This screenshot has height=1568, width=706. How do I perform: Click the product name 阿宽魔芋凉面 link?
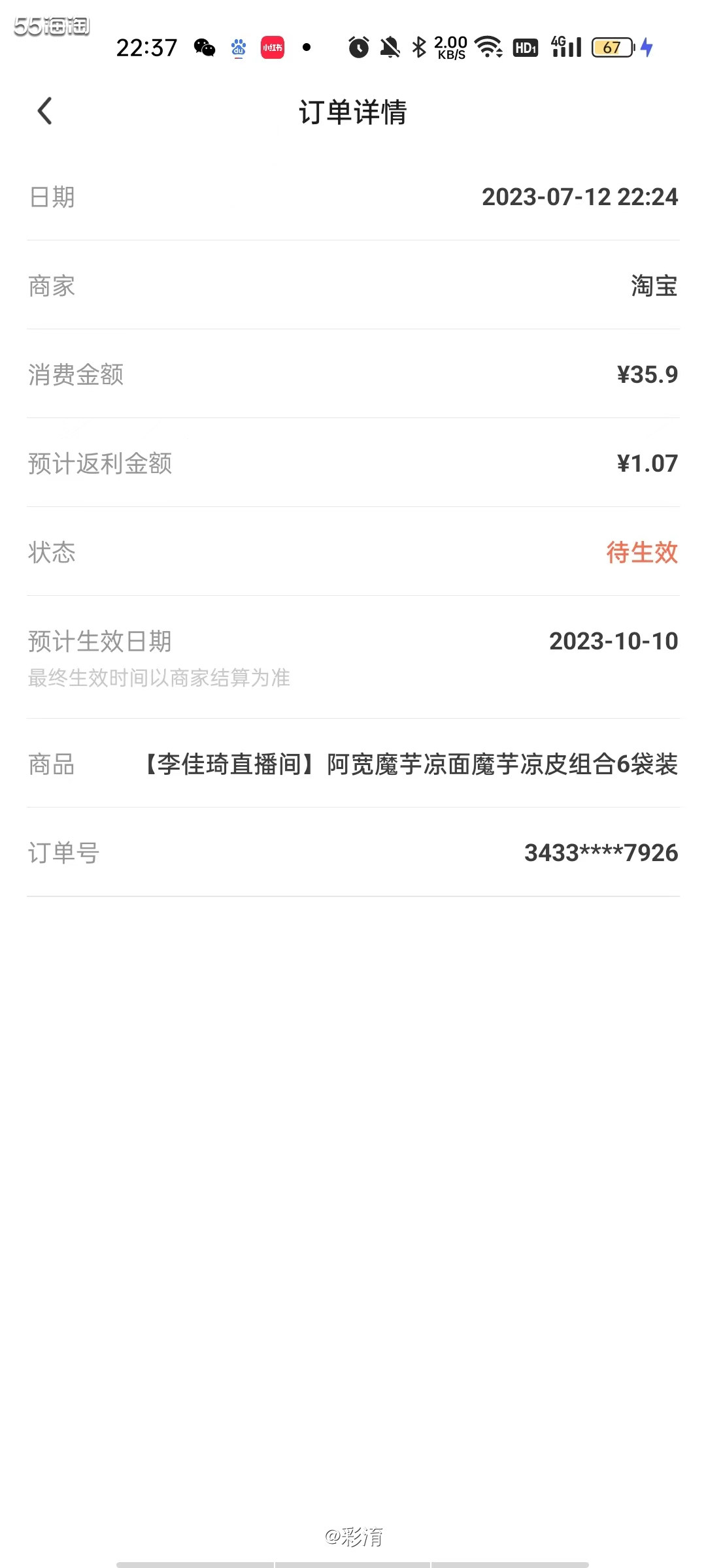(409, 764)
